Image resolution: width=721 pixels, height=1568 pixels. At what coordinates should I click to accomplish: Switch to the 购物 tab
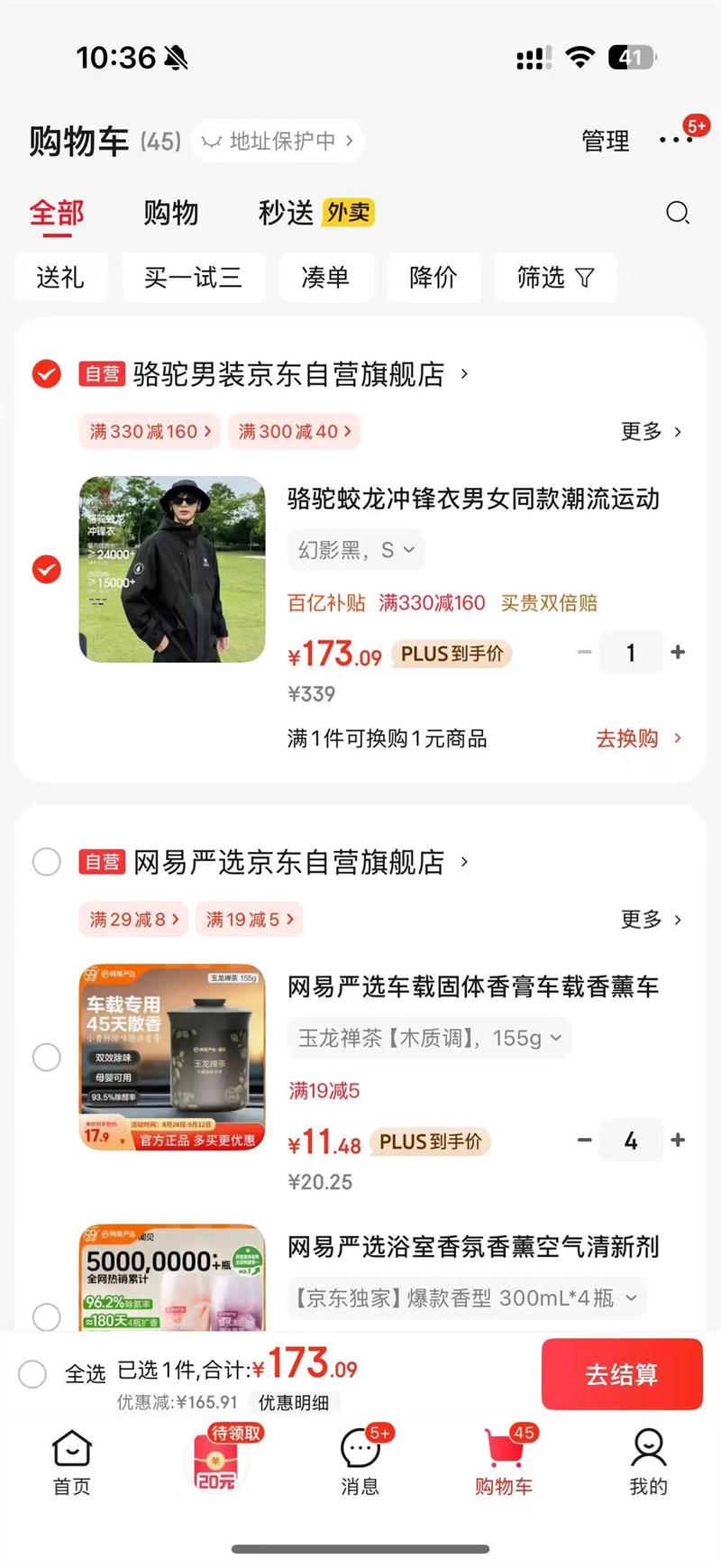tap(170, 214)
